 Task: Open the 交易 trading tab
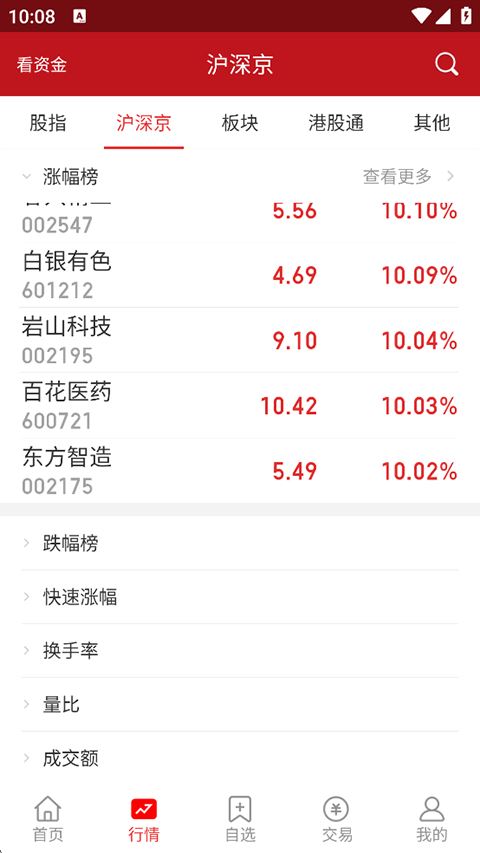click(x=336, y=819)
